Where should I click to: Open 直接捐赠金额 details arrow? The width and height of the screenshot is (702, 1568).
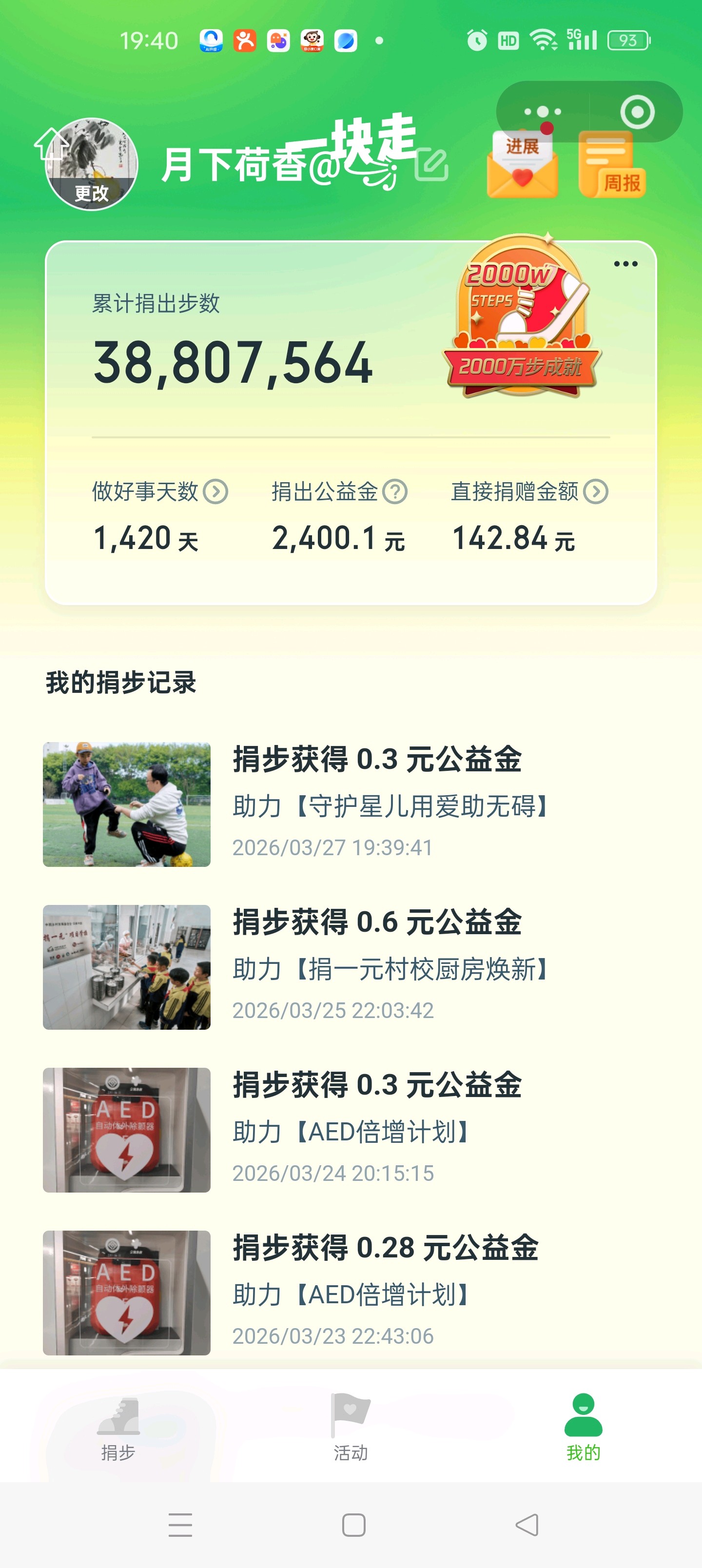tap(595, 492)
